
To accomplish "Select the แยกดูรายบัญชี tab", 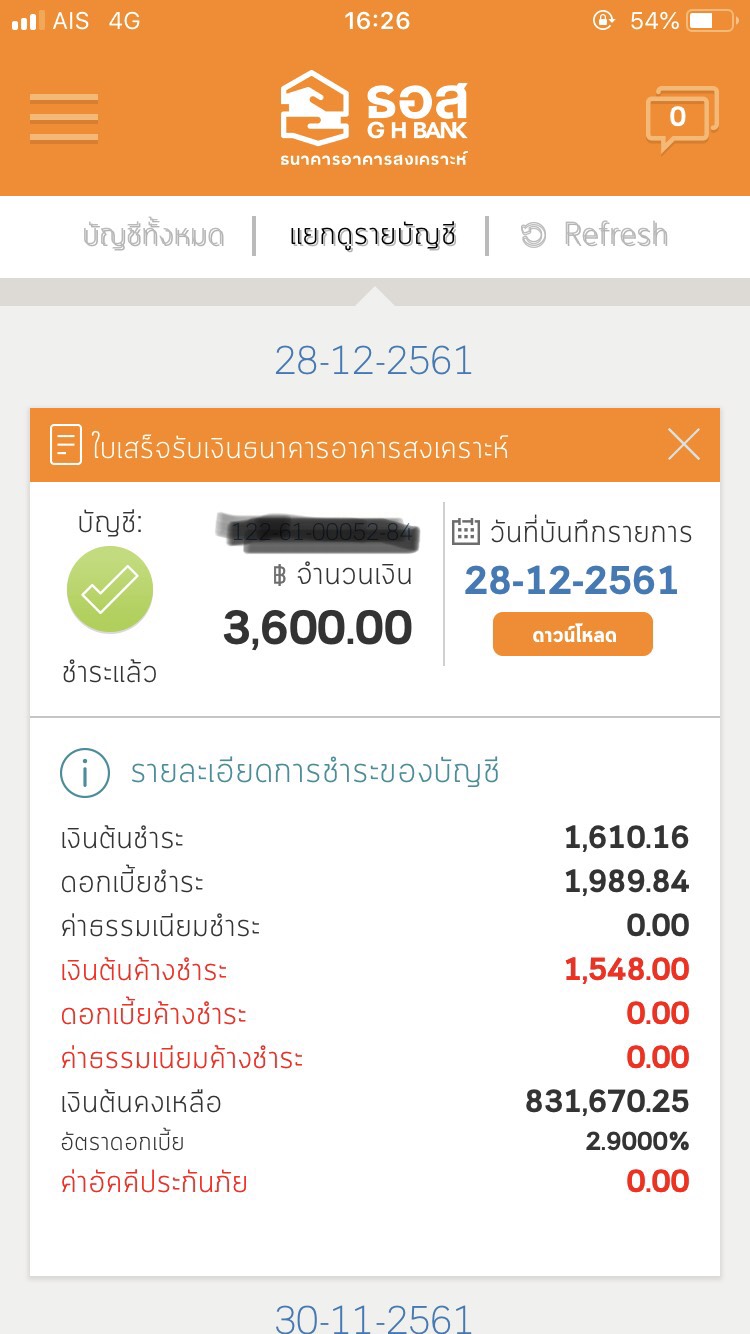I will (x=372, y=236).
